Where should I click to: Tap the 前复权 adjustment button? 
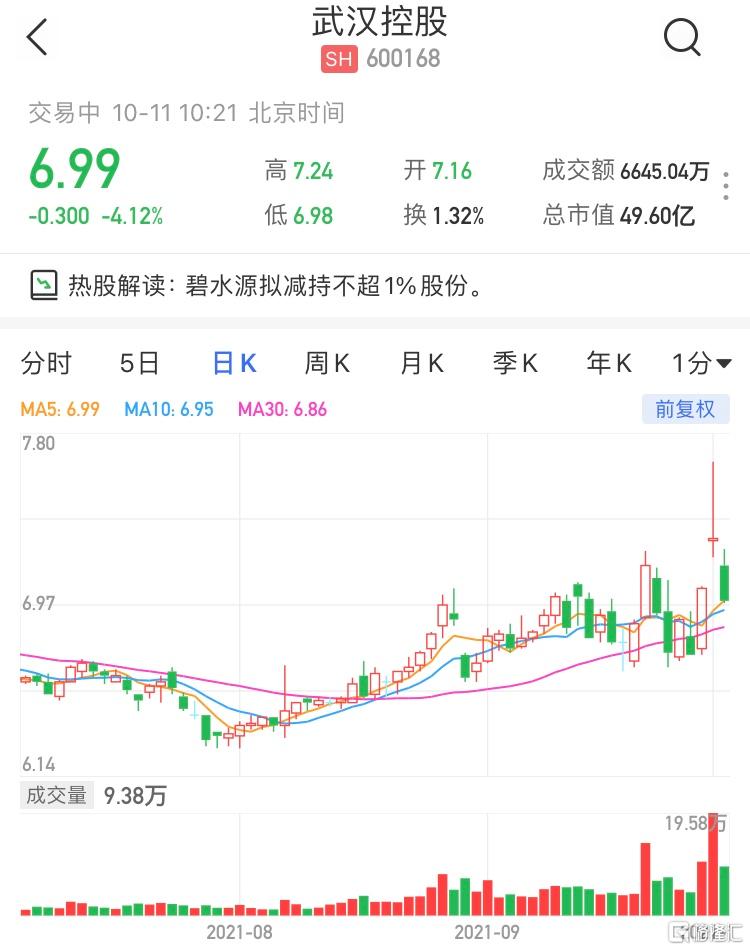[685, 409]
